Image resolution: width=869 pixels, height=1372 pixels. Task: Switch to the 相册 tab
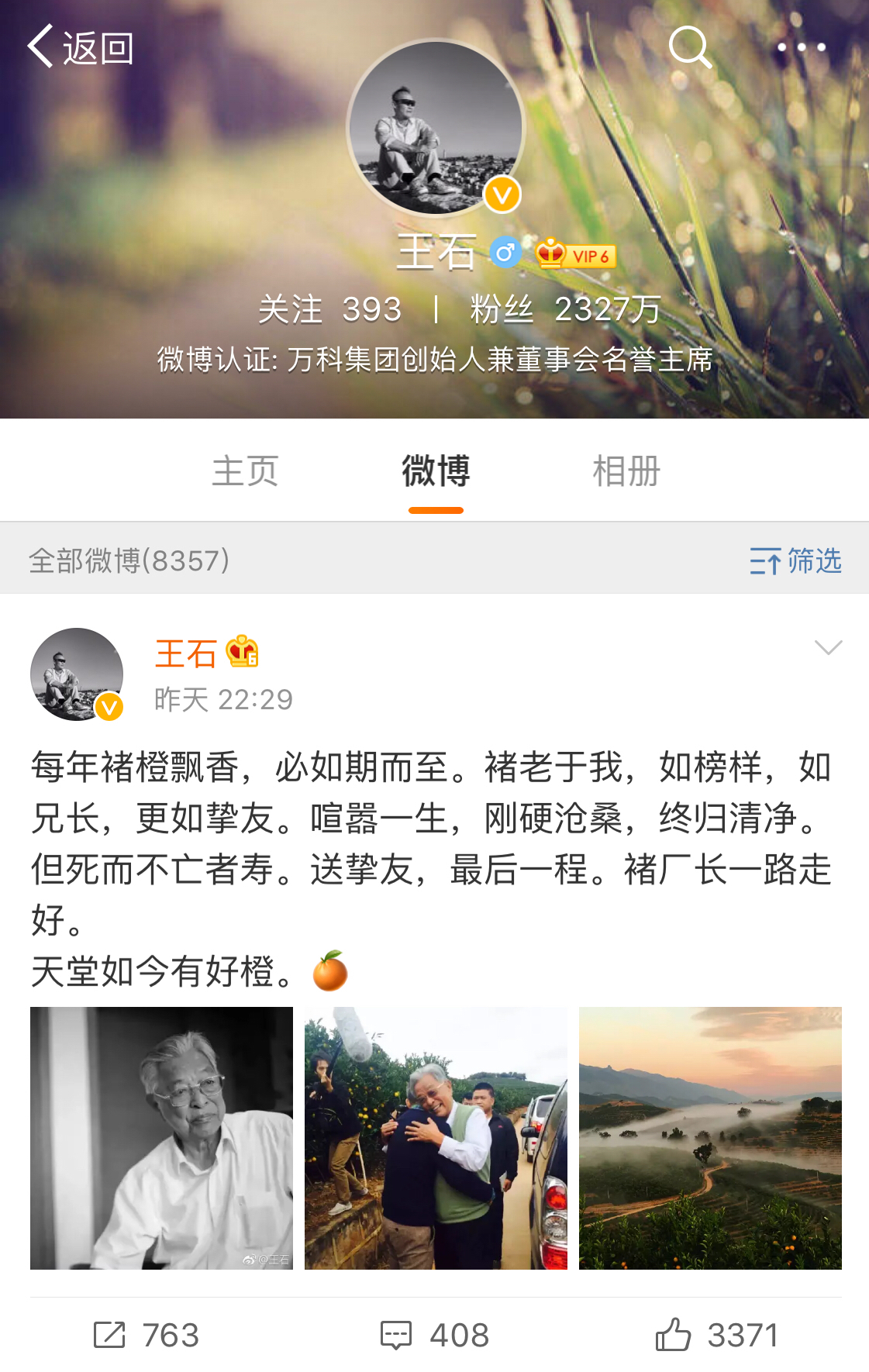(x=626, y=471)
